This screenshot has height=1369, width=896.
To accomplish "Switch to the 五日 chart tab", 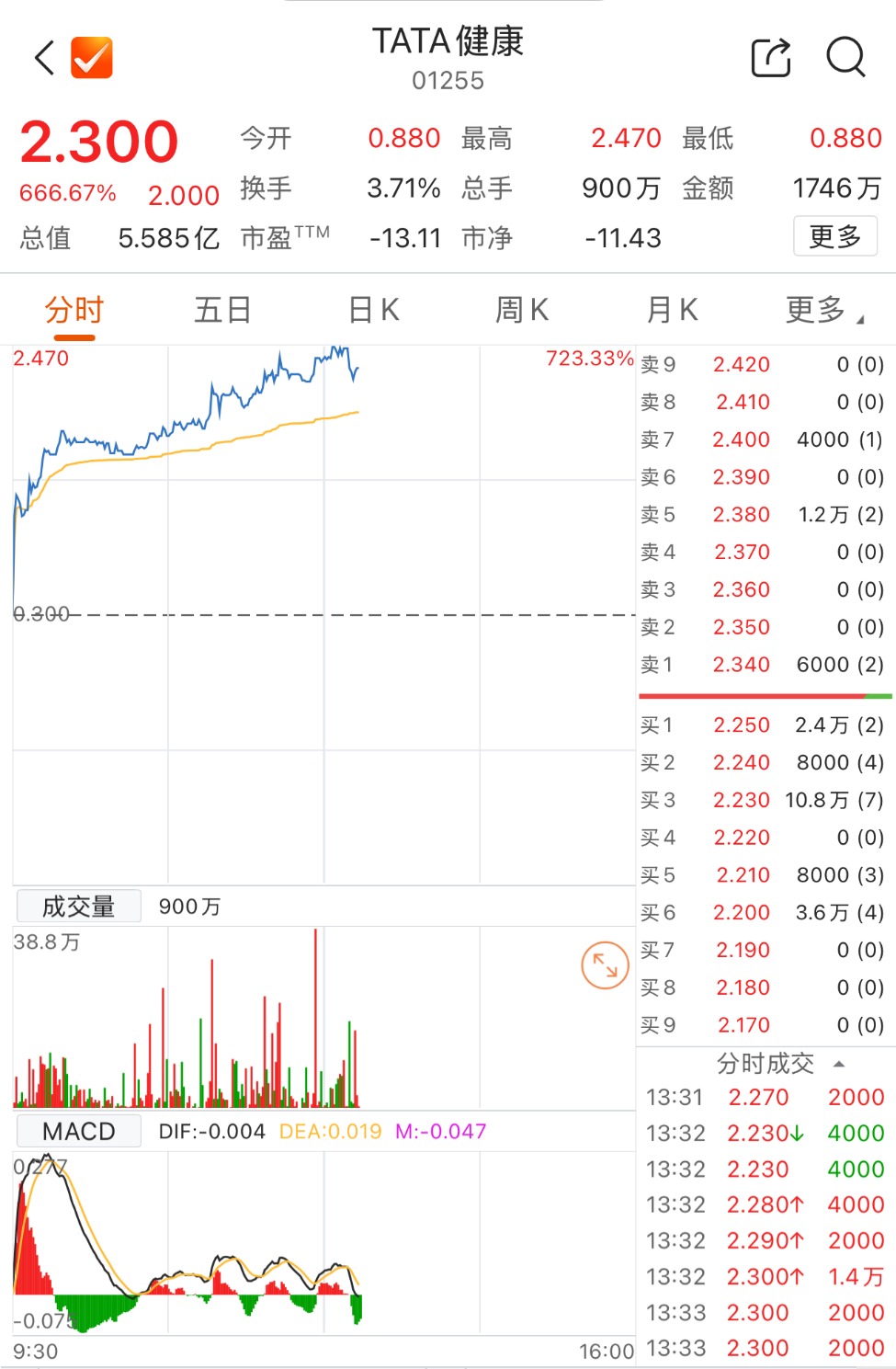I will click(222, 311).
